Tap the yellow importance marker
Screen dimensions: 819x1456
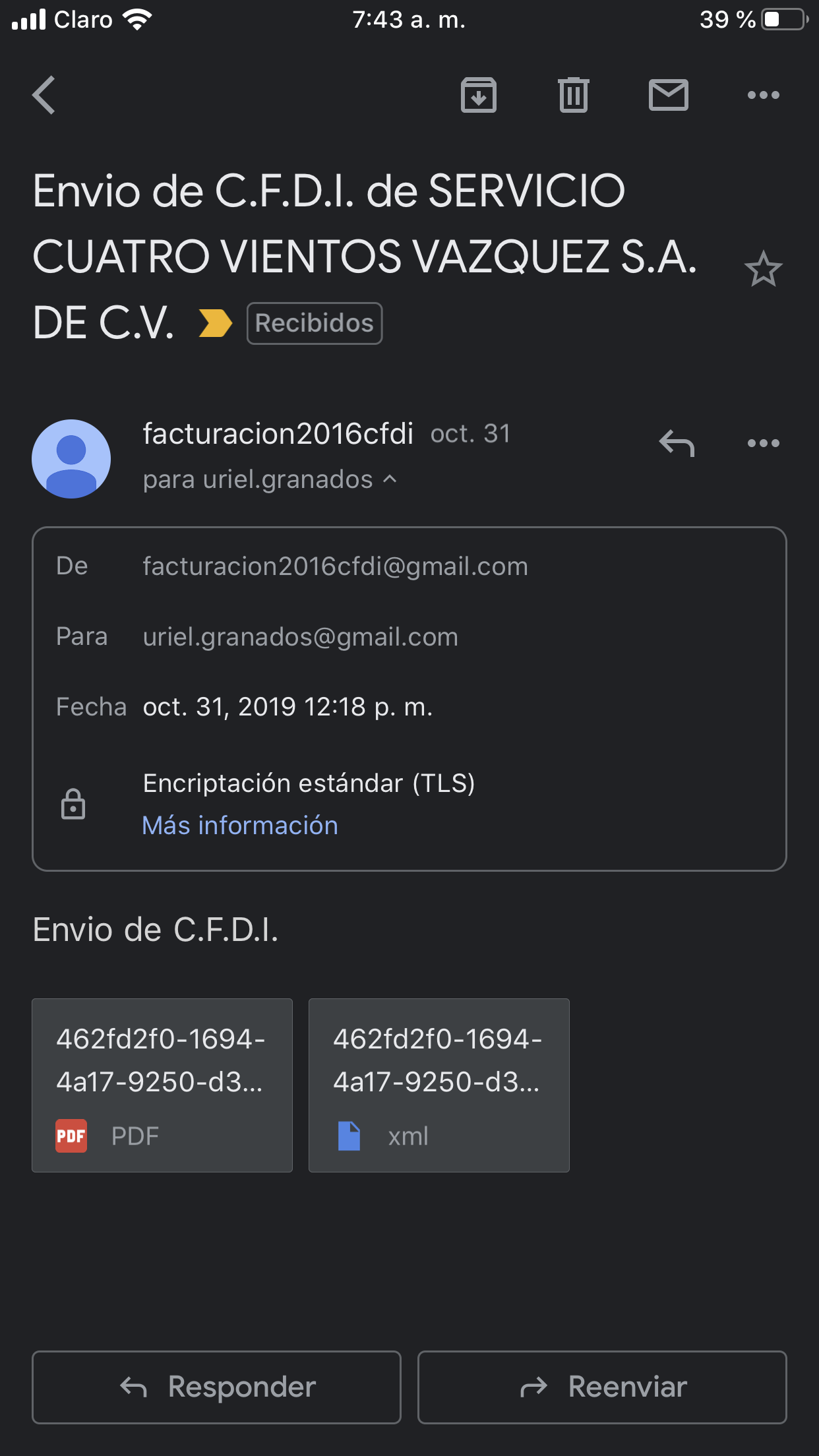click(x=215, y=323)
